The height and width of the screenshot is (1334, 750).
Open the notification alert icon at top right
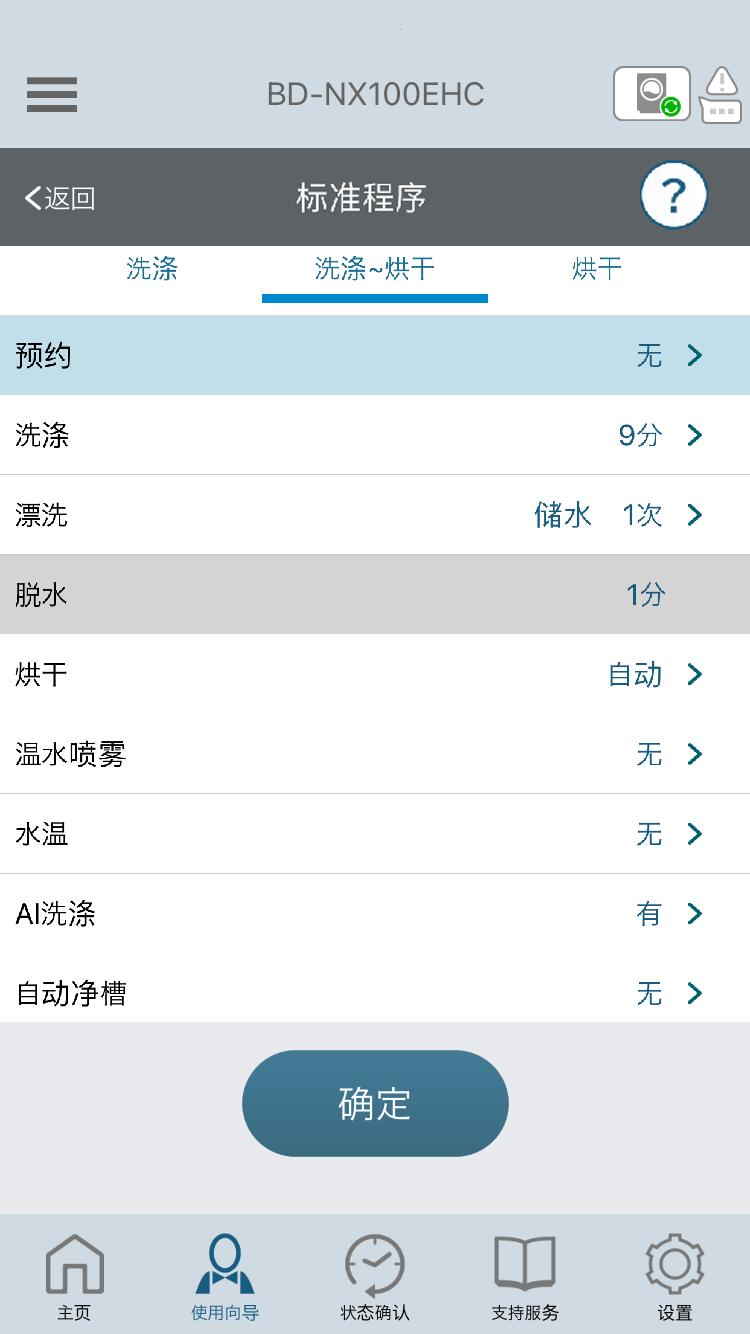(718, 94)
